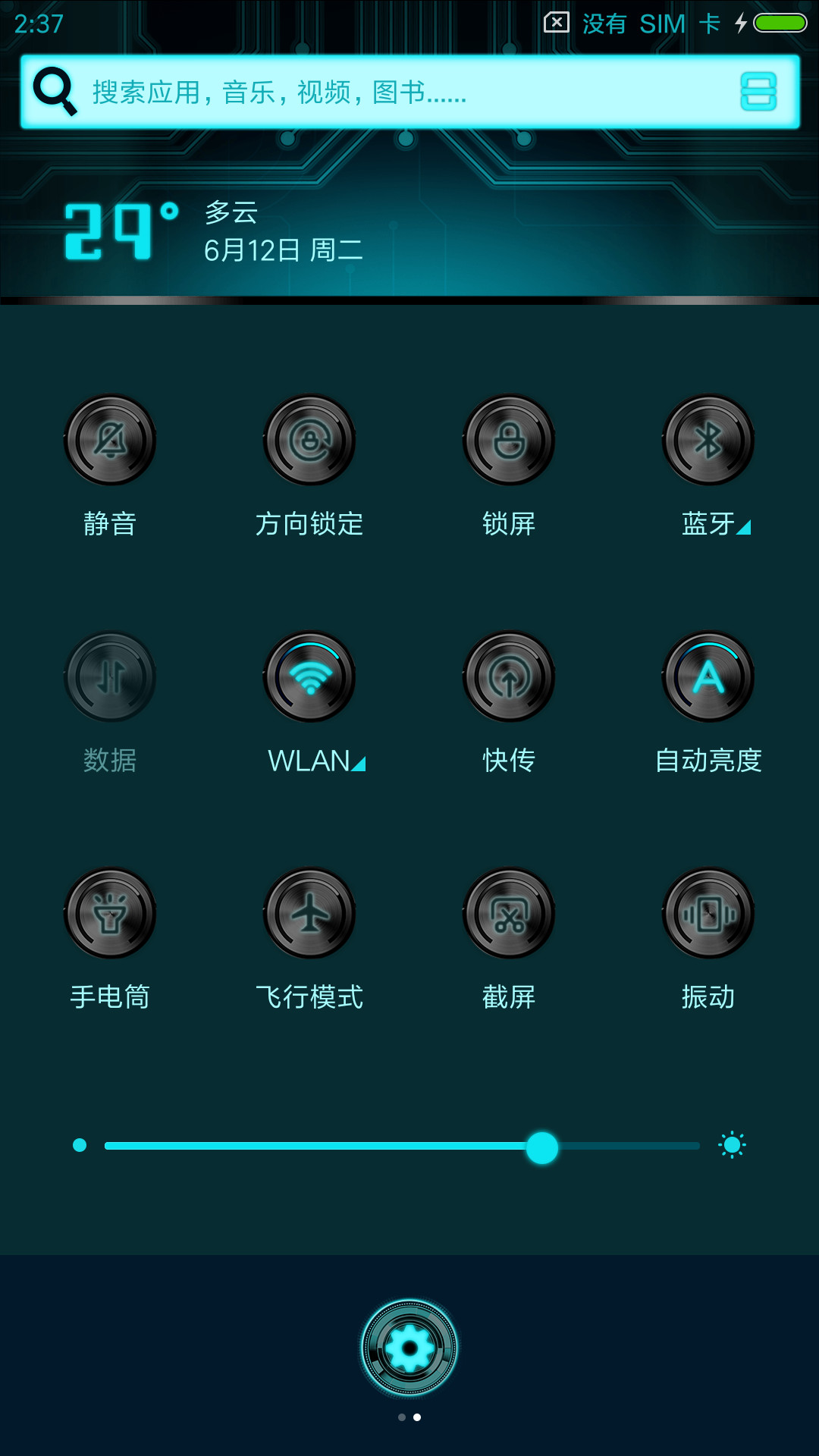This screenshot has width=819, height=1456.
Task: Toggle 静音 silent mode
Action: pyautogui.click(x=110, y=440)
